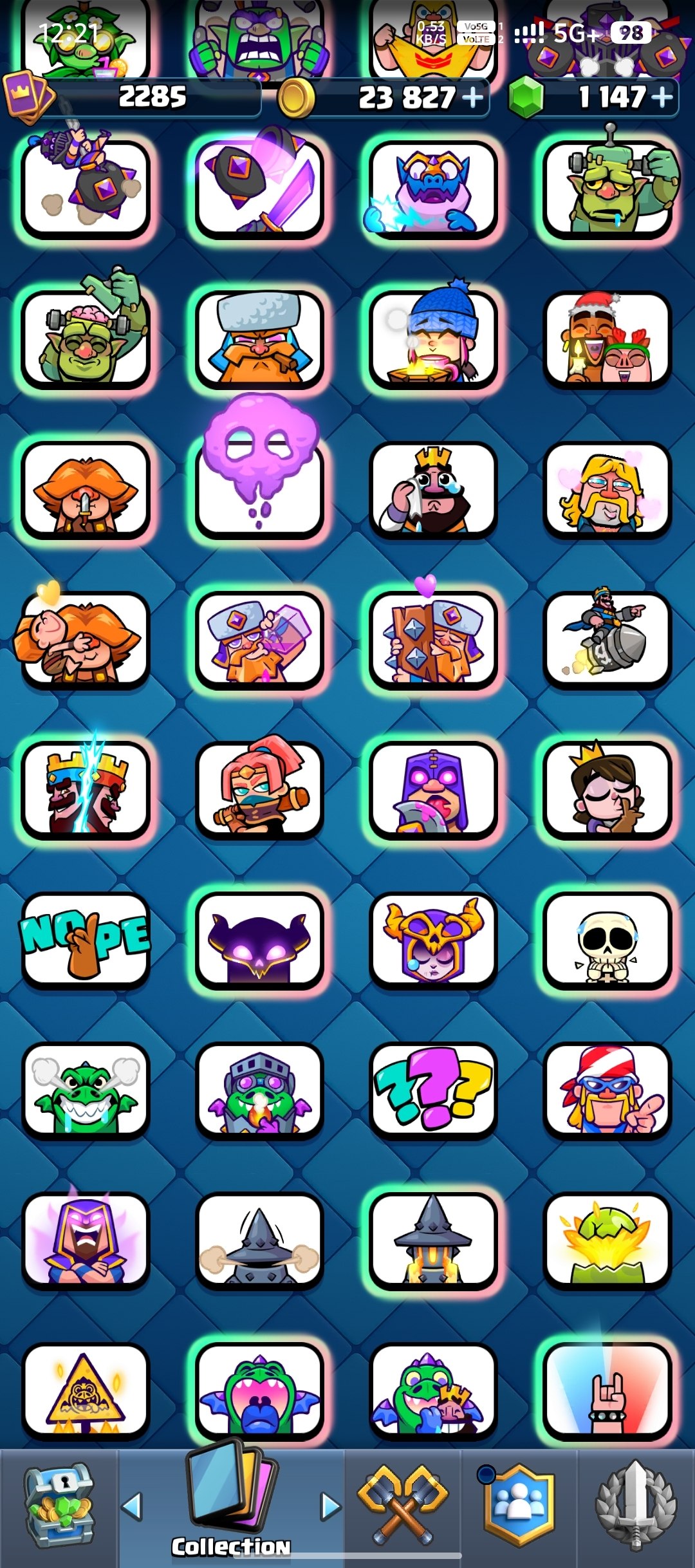Select the Knight riding a rocket emote
The height and width of the screenshot is (1568, 695).
(607, 640)
